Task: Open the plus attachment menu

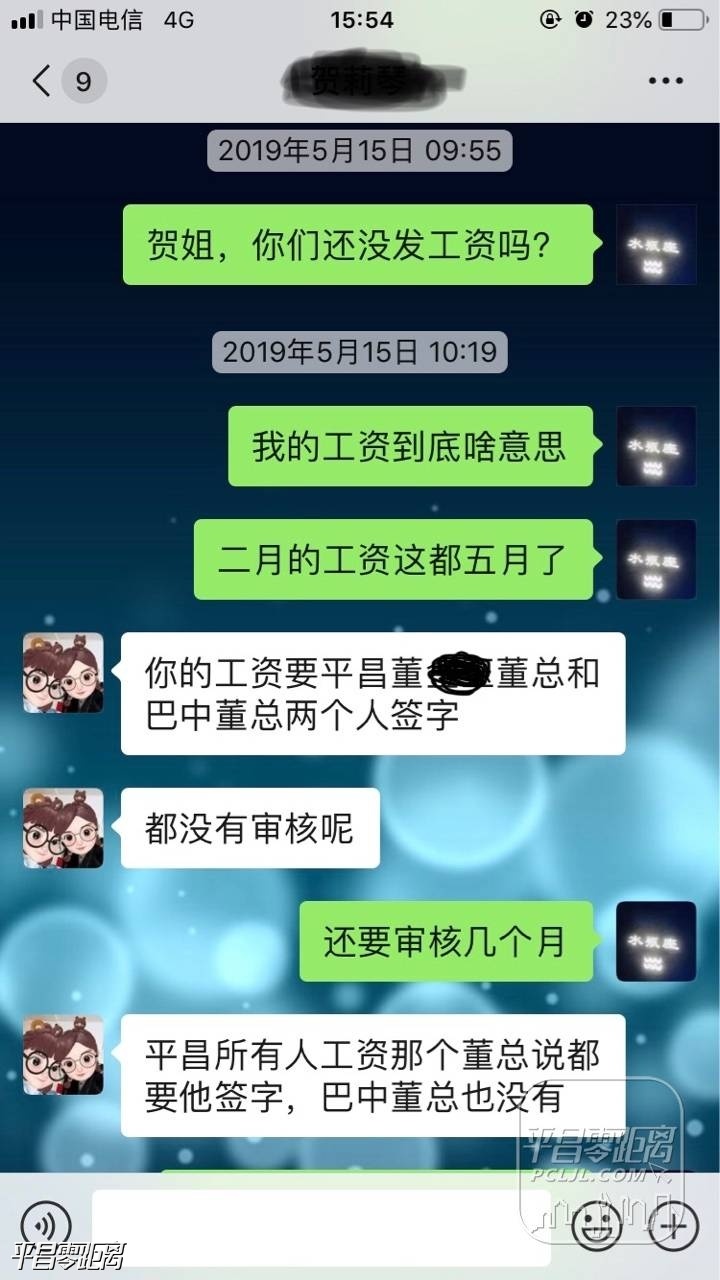Action: 672,1223
